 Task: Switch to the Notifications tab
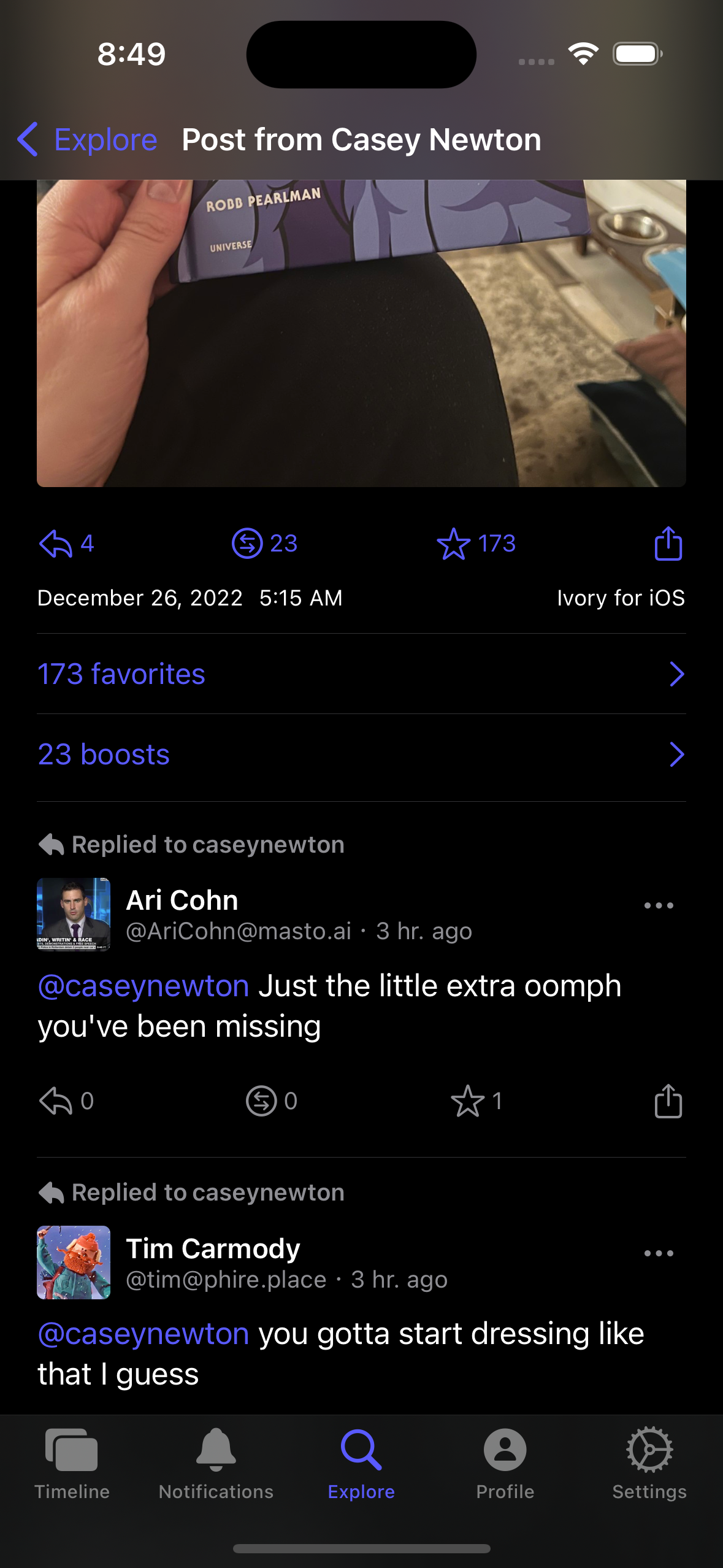[216, 1464]
